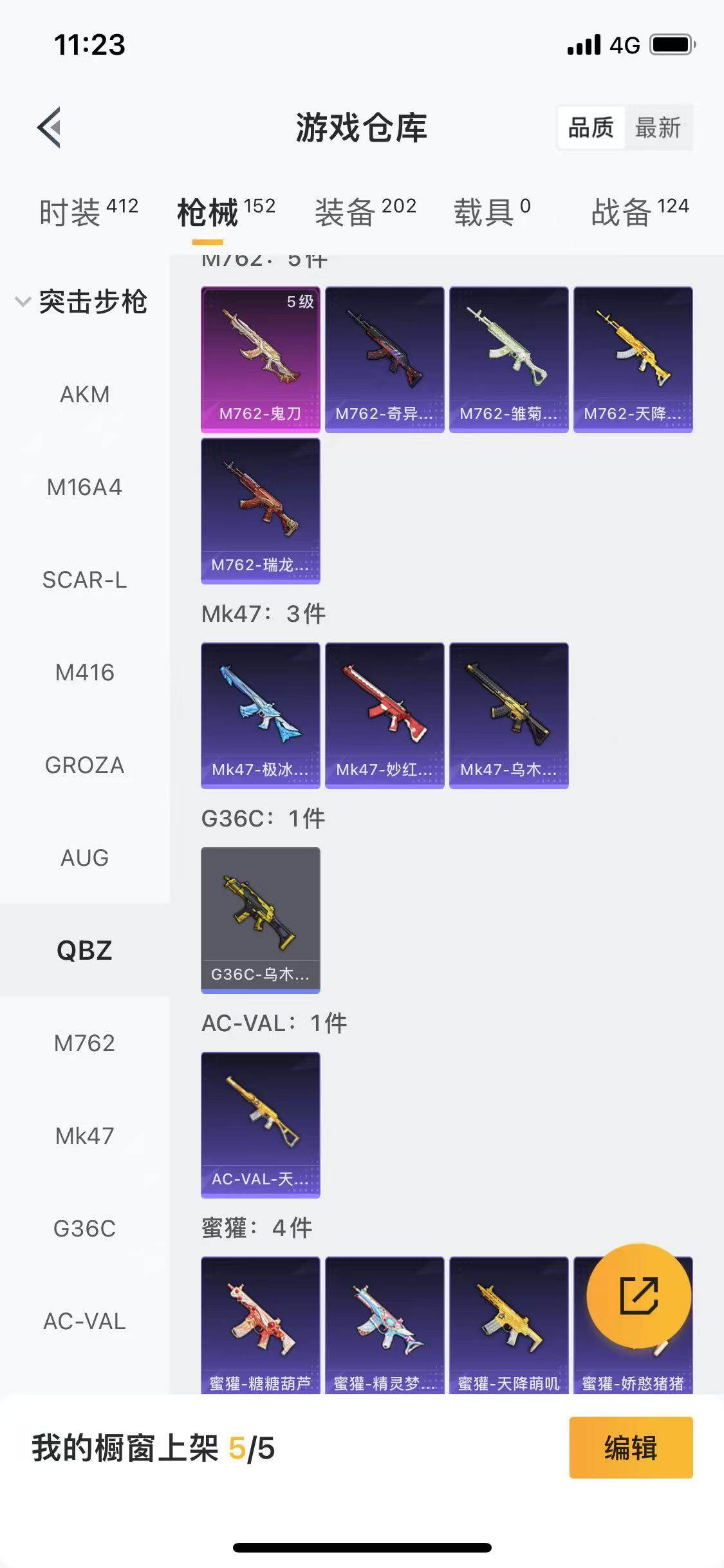Image resolution: width=724 pixels, height=1568 pixels.
Task: View the AC-VAL-天 skin card
Action: click(x=260, y=1125)
